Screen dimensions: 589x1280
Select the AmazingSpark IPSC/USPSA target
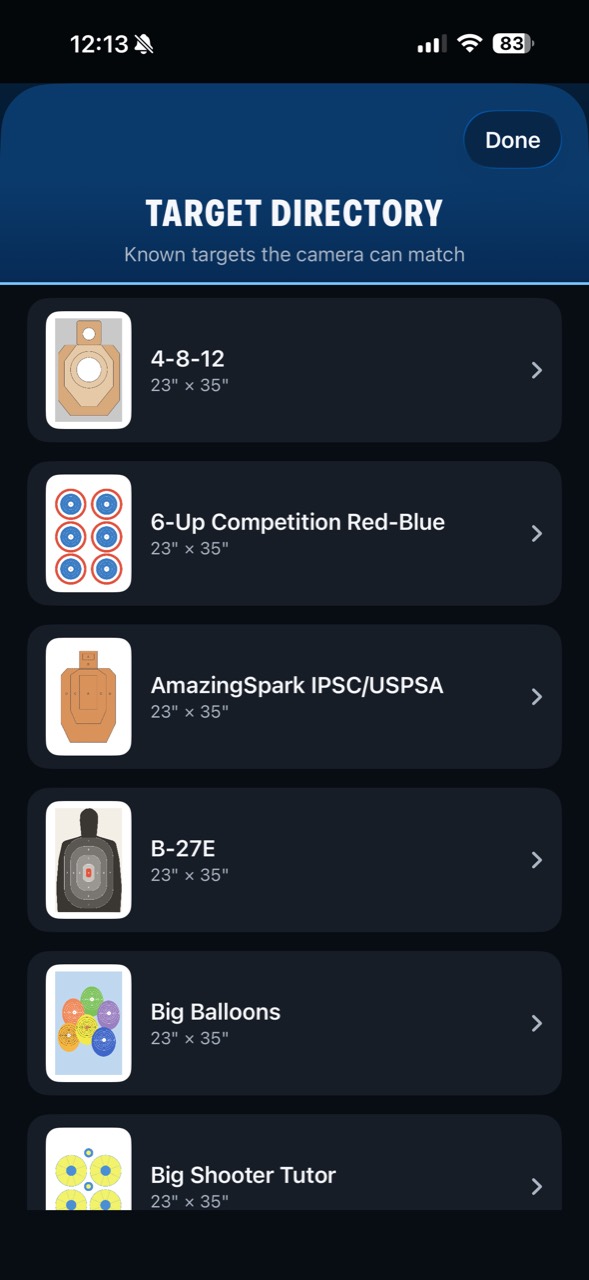[x=294, y=696]
